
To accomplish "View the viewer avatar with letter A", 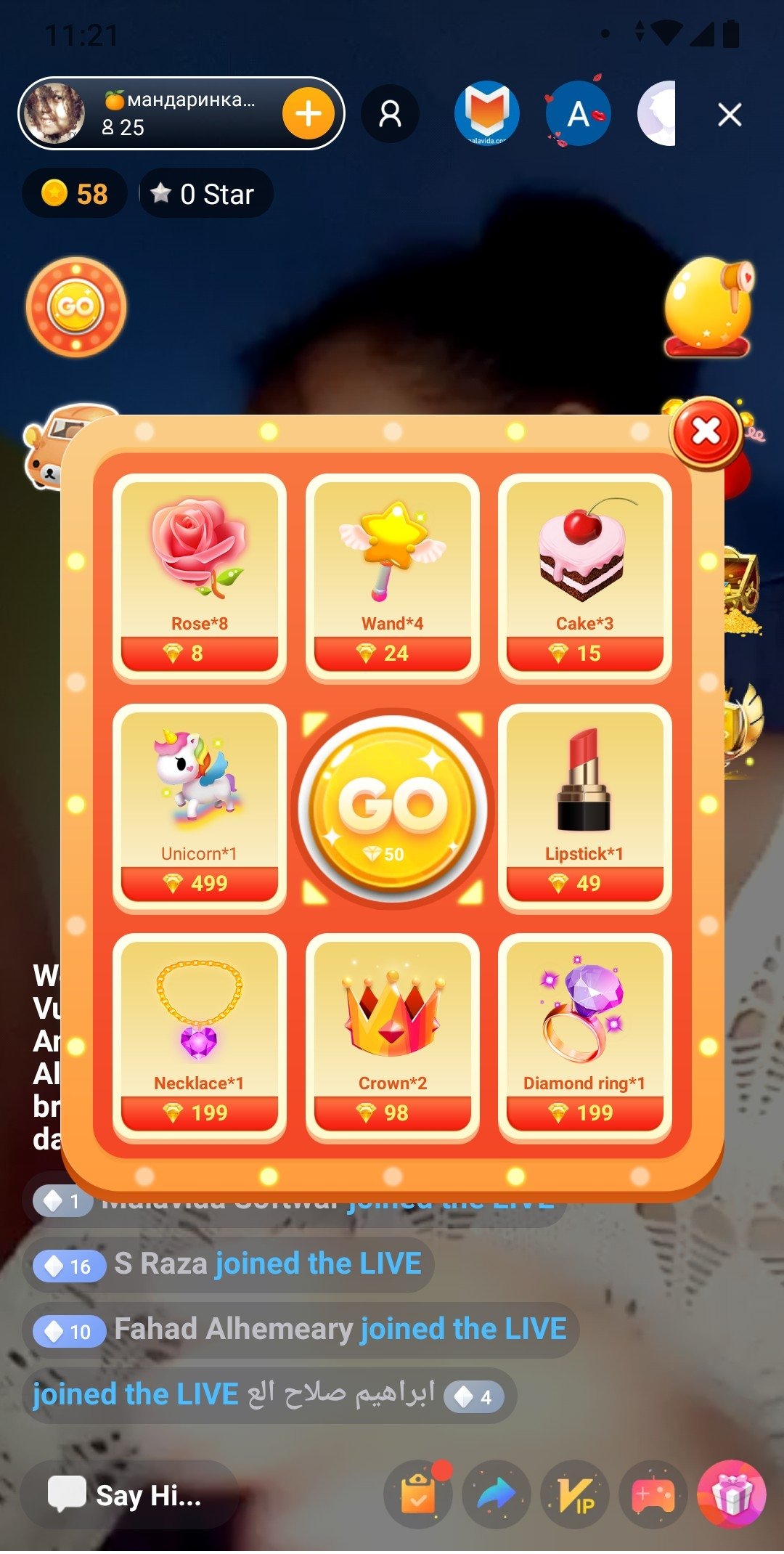I will 578,113.
